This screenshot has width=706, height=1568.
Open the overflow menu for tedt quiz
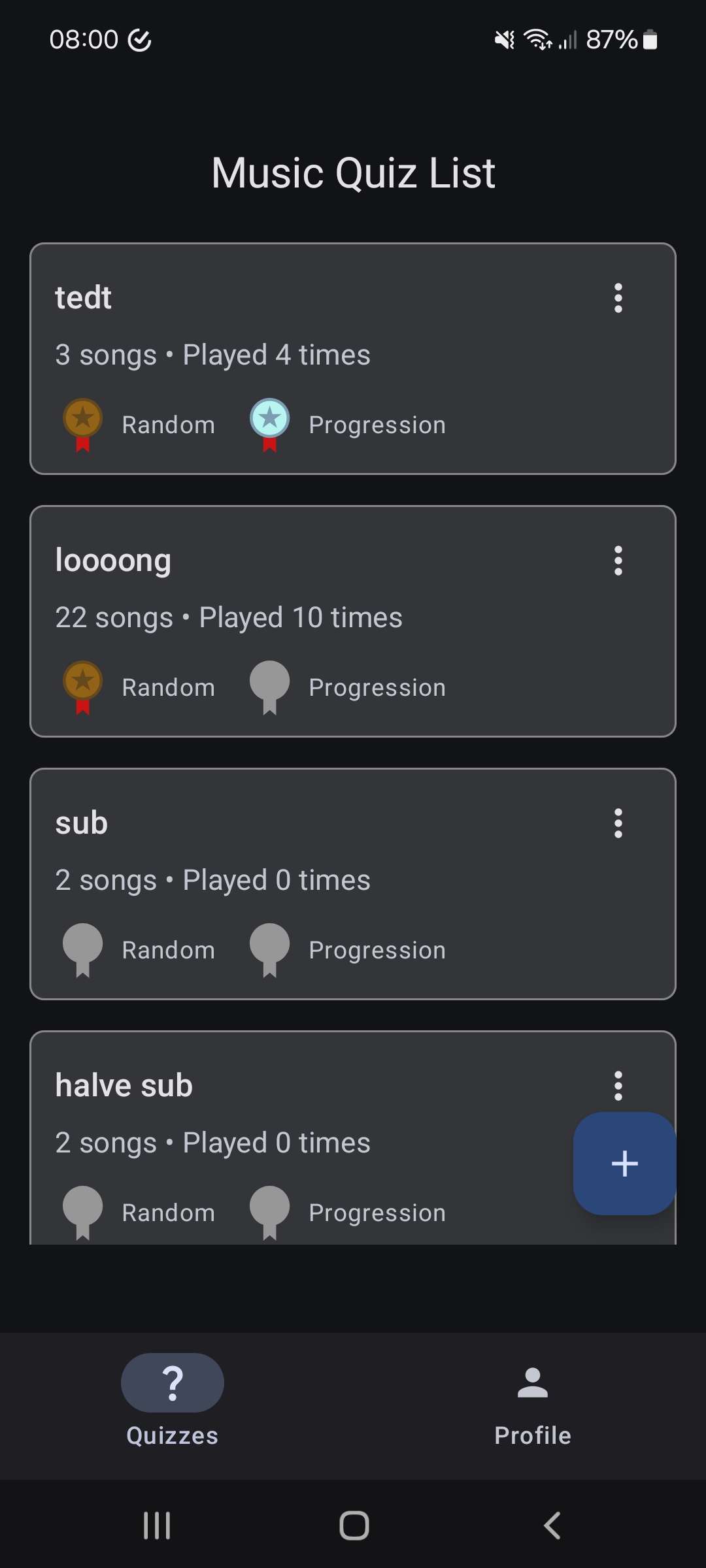click(618, 298)
